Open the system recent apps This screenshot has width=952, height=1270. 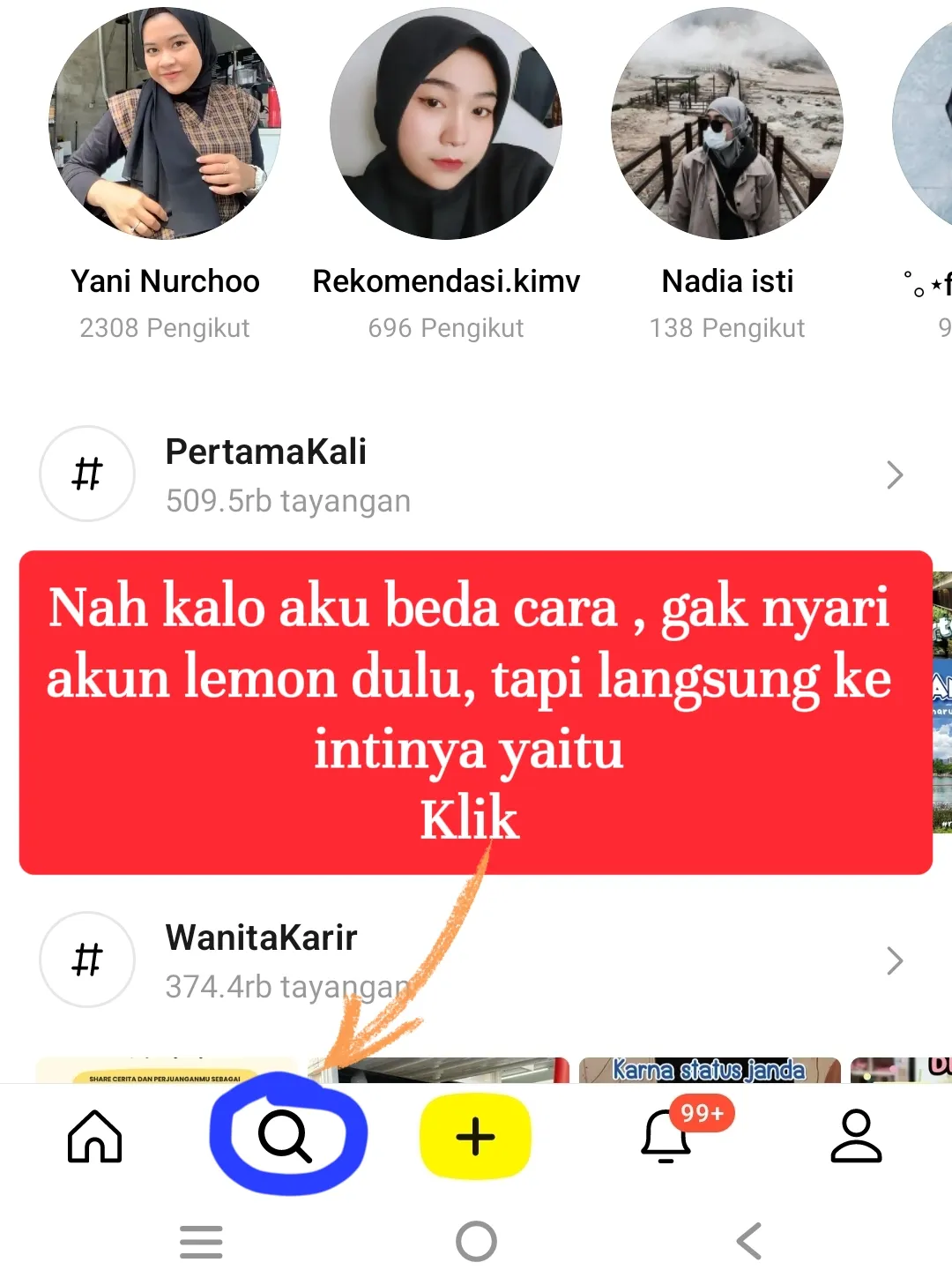coord(201,1241)
